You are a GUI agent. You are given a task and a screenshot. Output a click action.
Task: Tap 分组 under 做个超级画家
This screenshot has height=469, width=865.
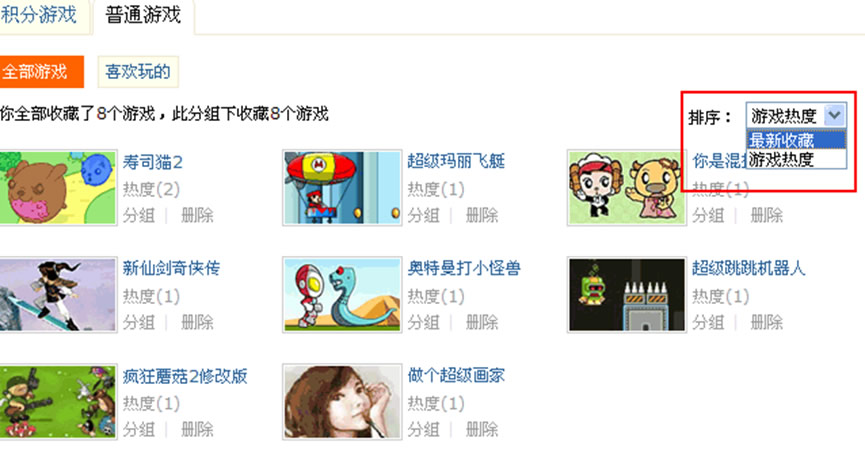[x=423, y=429]
